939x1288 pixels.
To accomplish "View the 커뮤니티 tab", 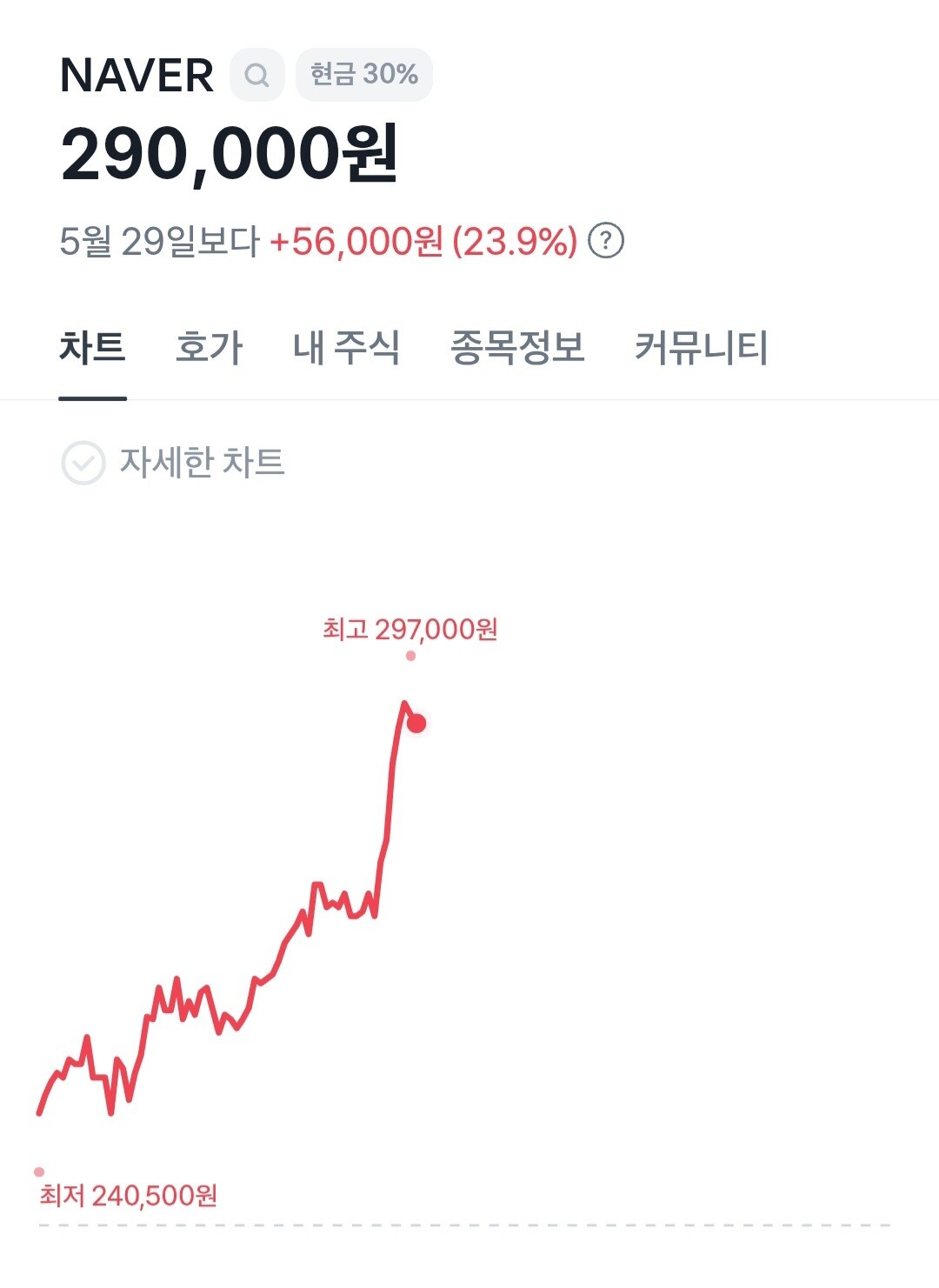I will 702,347.
